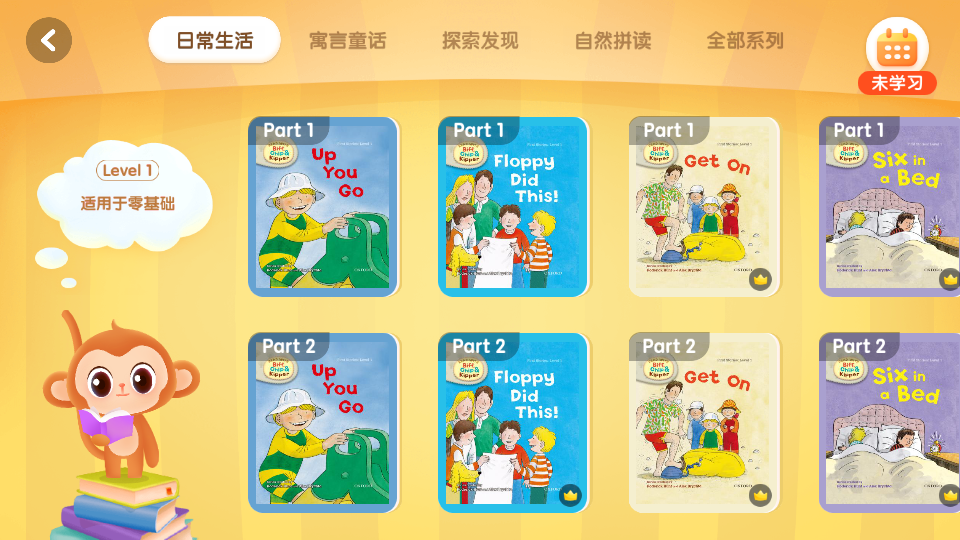Open Up You Go Part 2
Screen dimensions: 960x540
(x=323, y=423)
